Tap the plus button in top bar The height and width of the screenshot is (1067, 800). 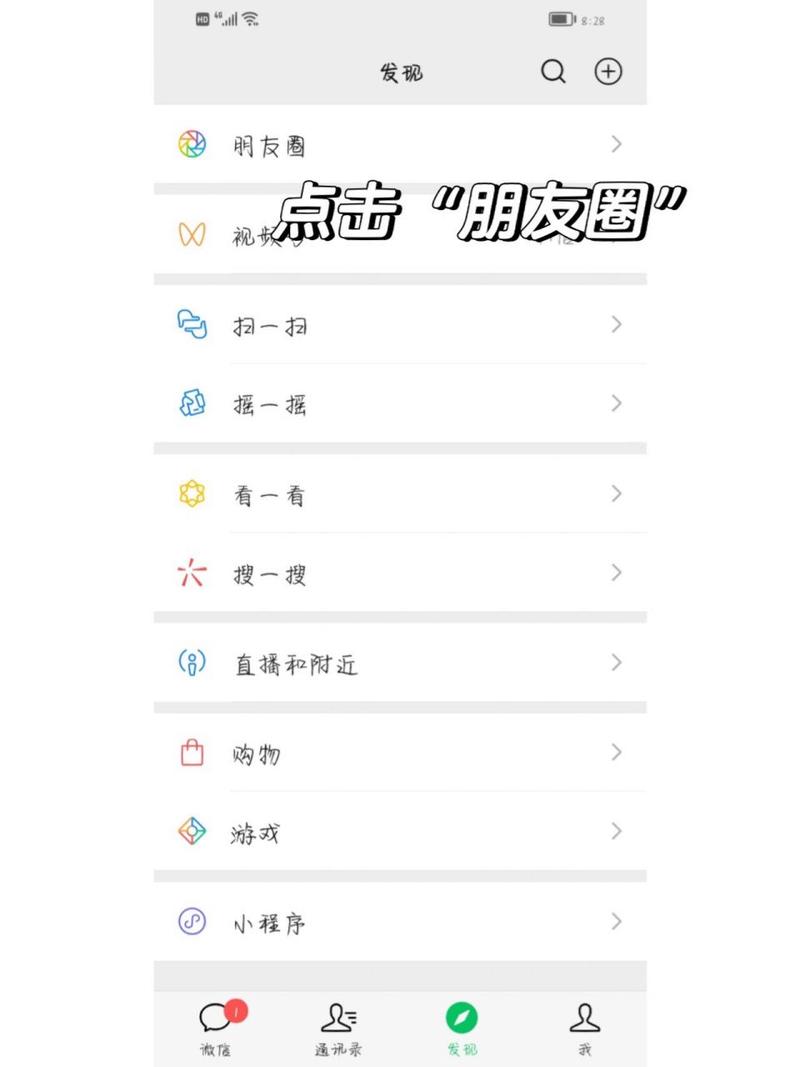coord(609,72)
